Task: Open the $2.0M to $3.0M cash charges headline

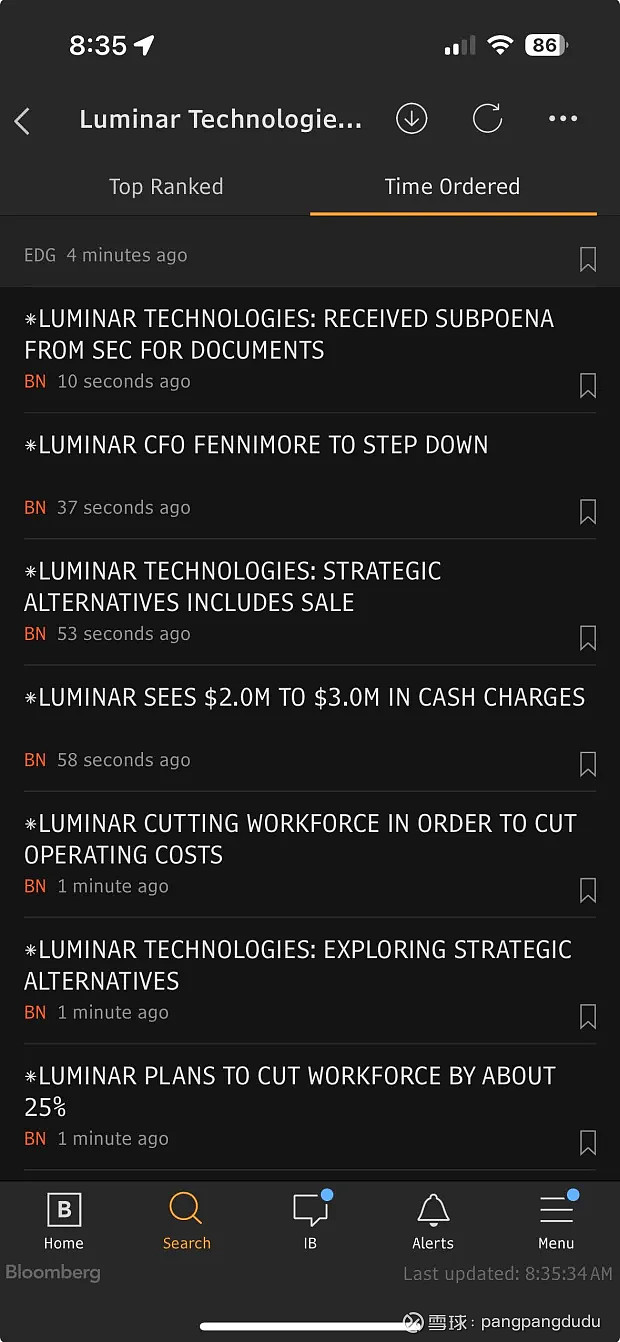Action: [x=304, y=698]
